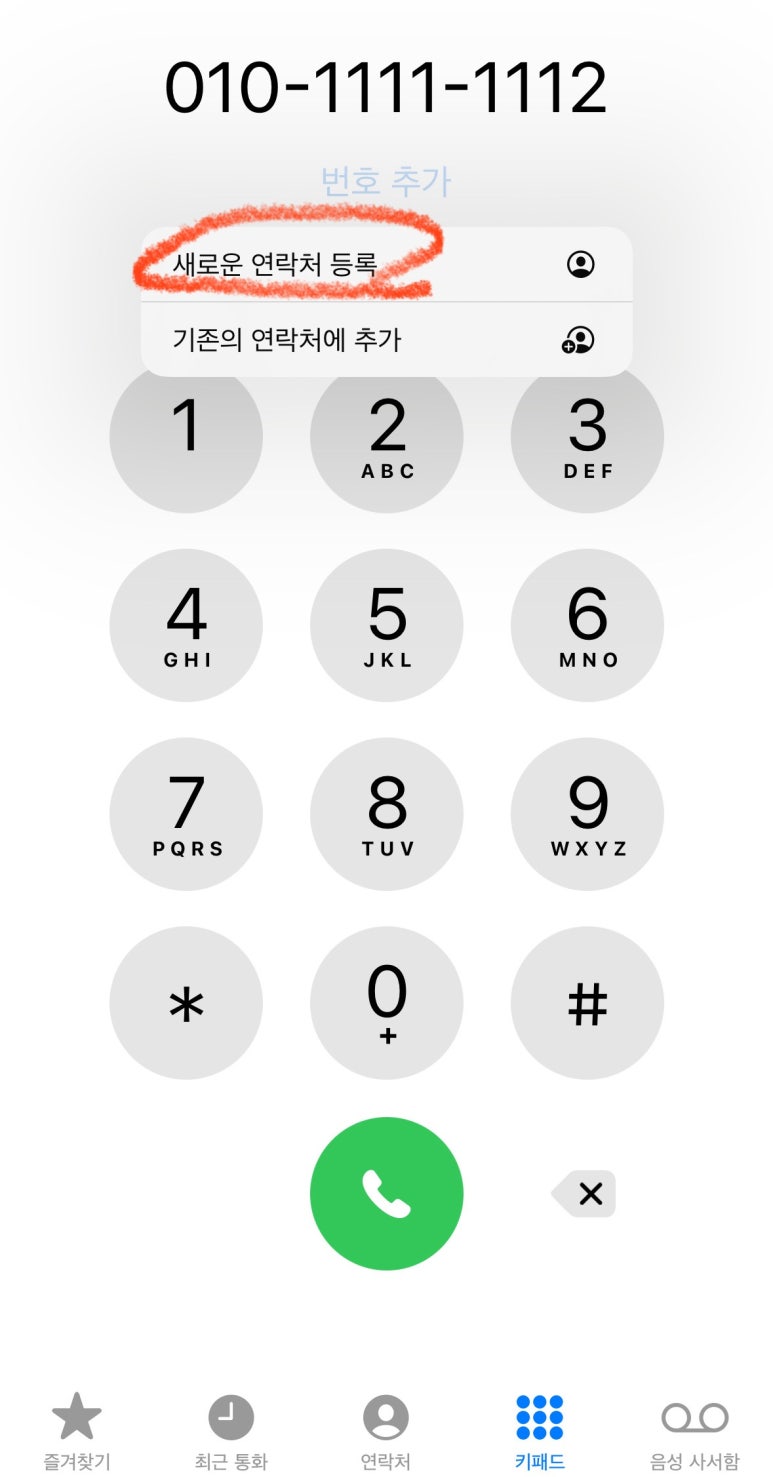773x1477 pixels.
Task: Choose 기존의 연락처에 추가
Action: click(387, 340)
